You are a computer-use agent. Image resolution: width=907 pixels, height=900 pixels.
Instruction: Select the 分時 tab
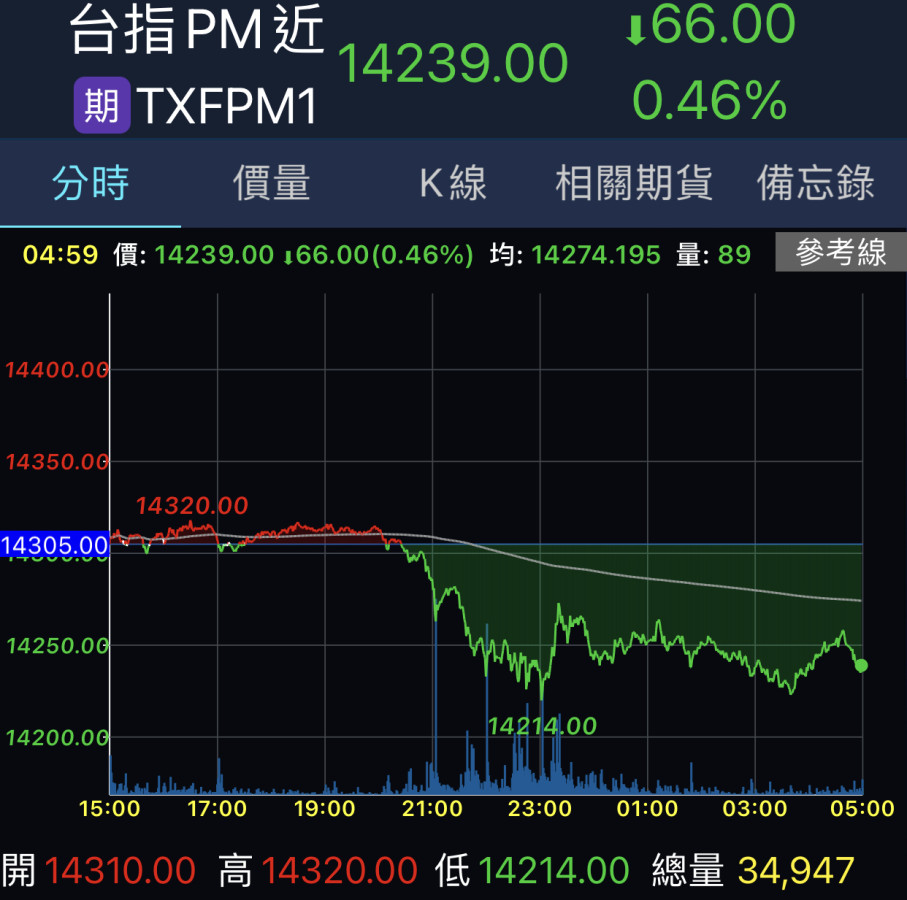coord(90,184)
